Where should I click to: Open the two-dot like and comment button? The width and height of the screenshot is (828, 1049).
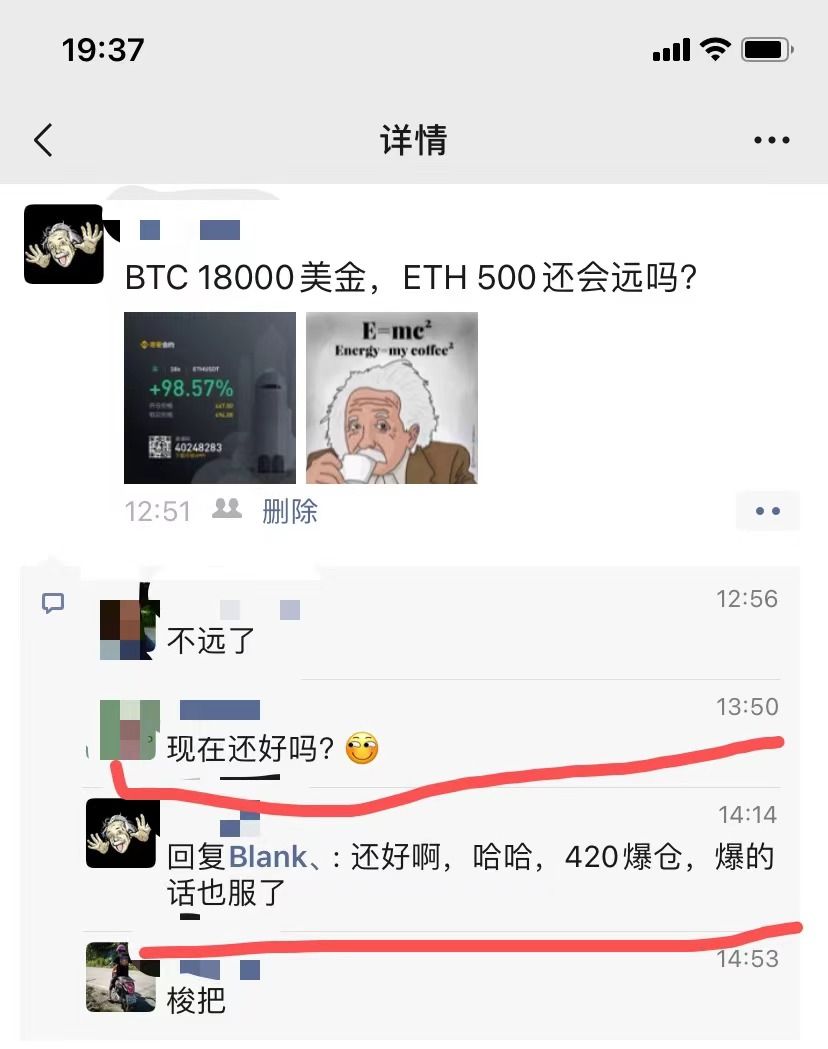[767, 511]
